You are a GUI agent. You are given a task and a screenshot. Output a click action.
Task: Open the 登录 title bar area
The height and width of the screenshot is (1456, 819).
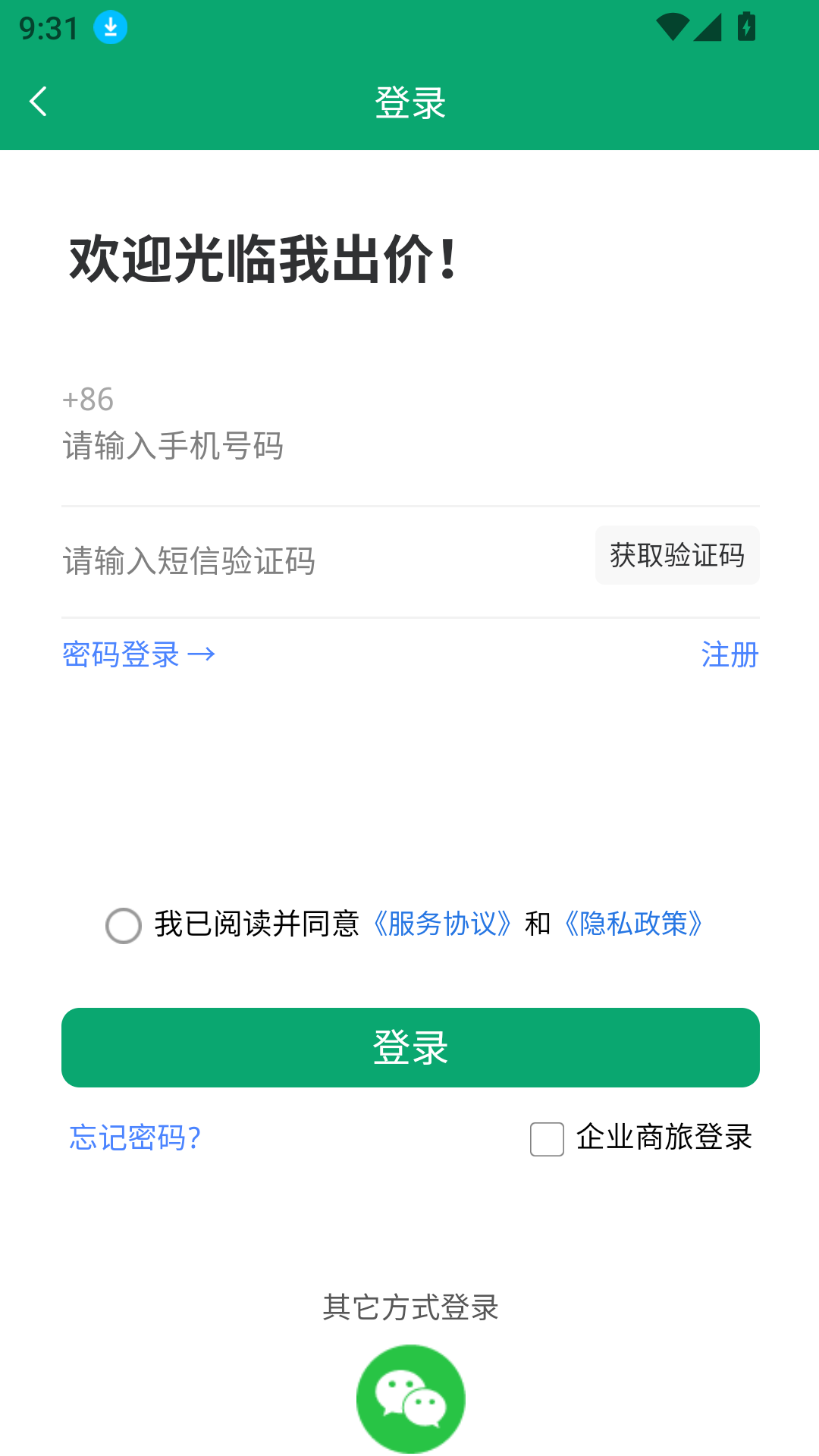click(x=409, y=102)
